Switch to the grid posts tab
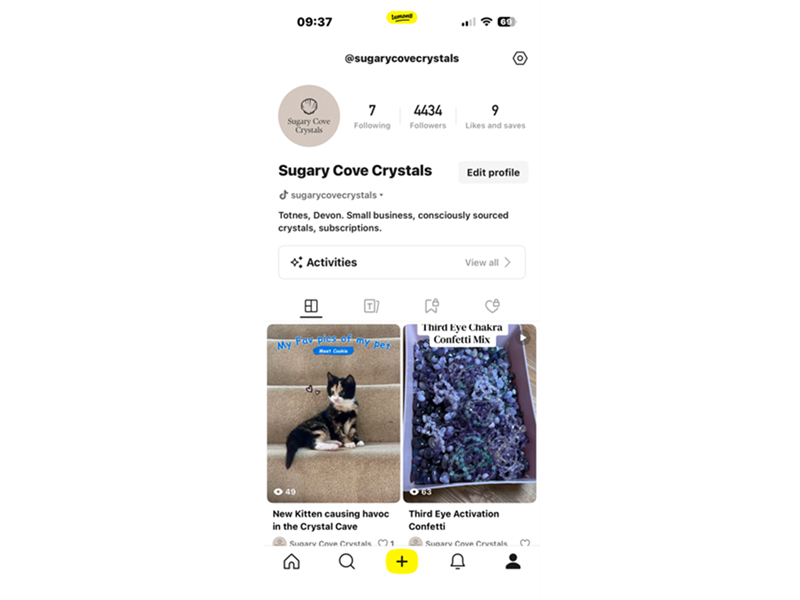800x600 pixels. pyautogui.click(x=311, y=306)
